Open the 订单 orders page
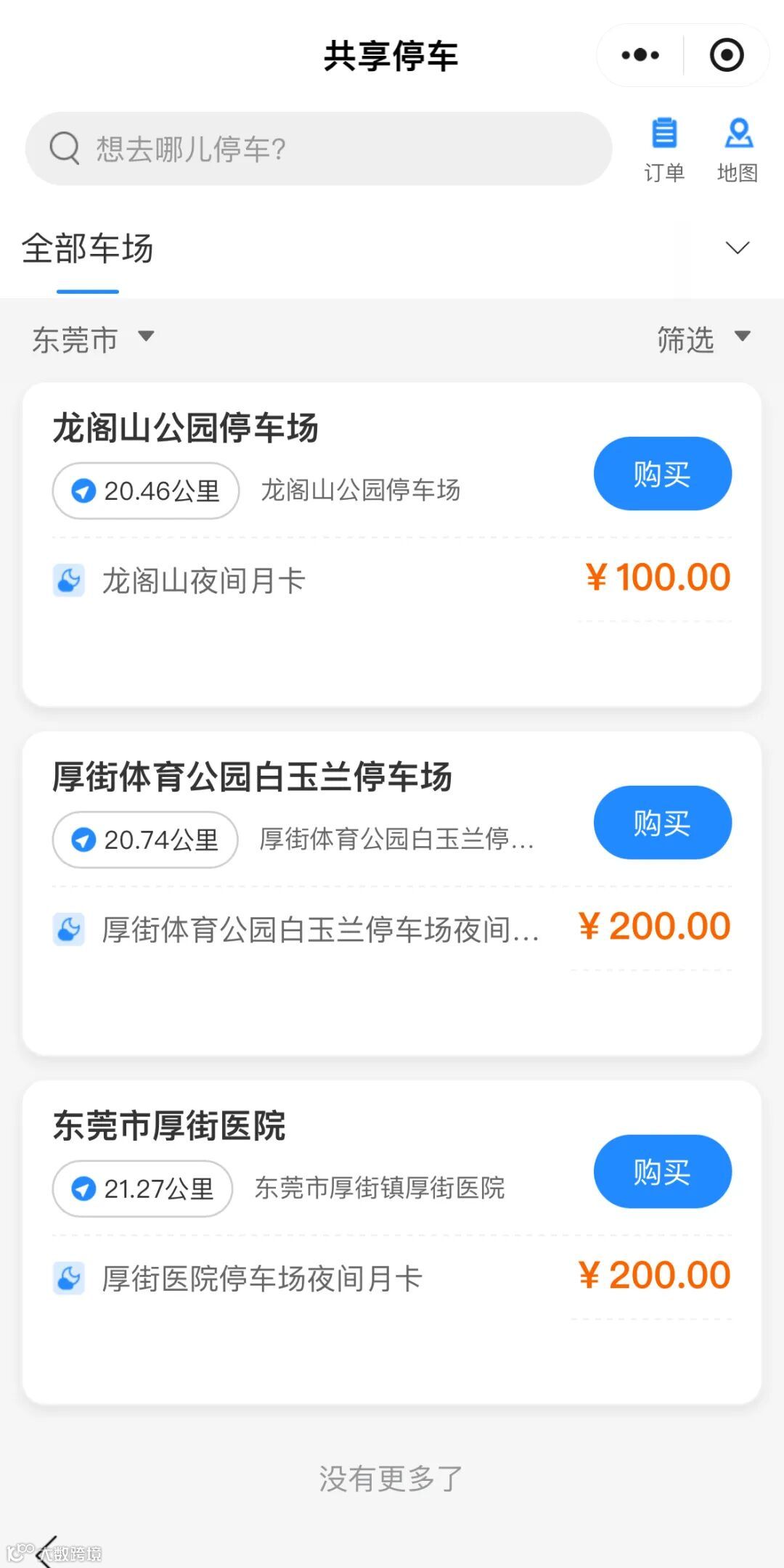The image size is (784, 1568). (x=663, y=150)
